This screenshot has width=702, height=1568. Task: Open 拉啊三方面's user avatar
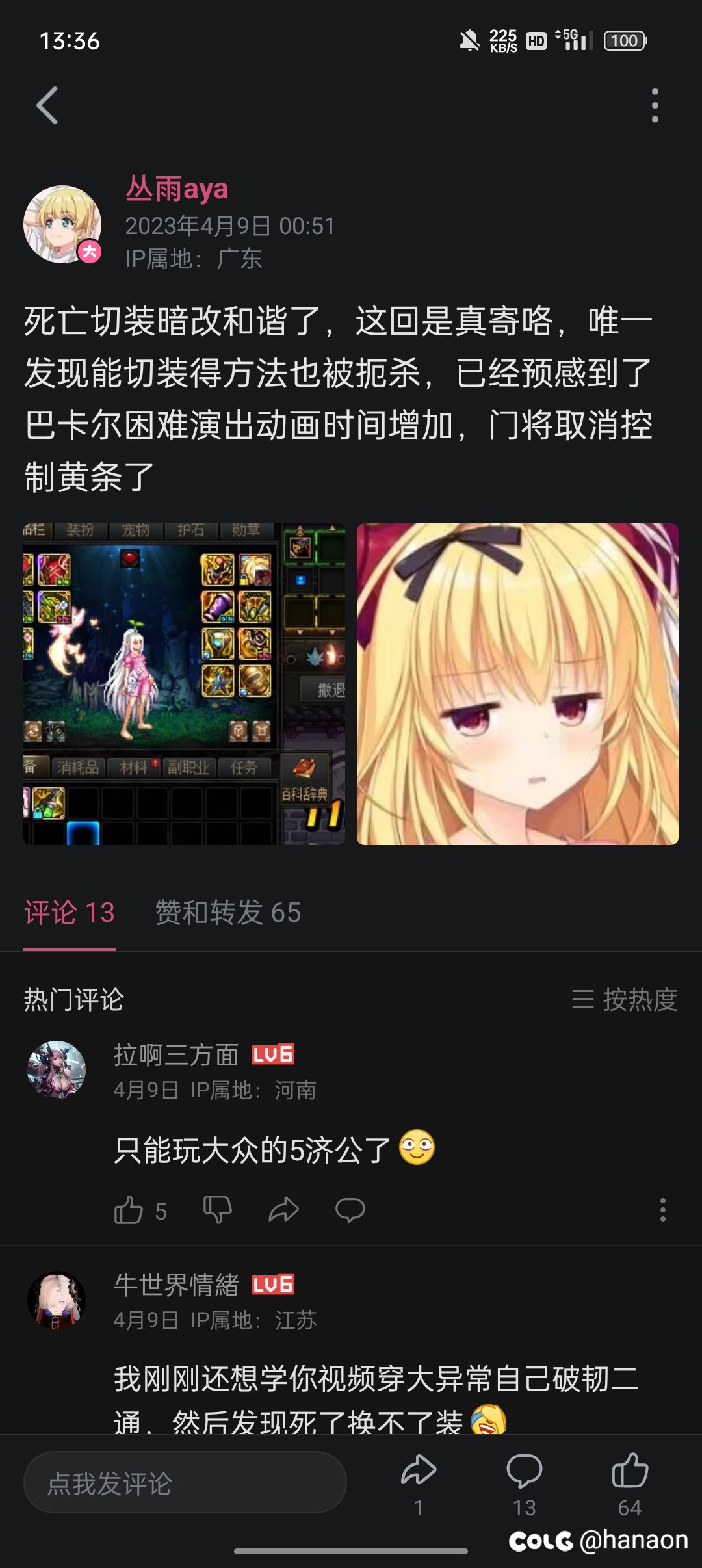coord(57,1070)
